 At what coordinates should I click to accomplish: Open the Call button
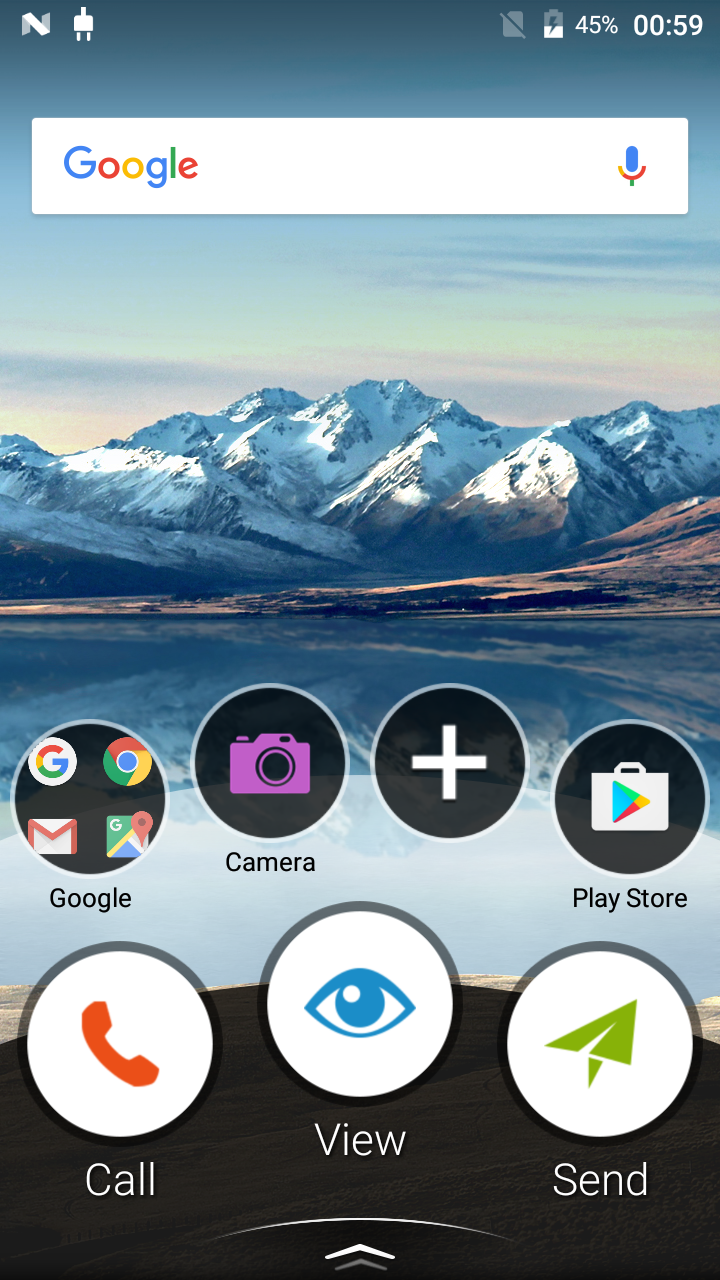120,1043
